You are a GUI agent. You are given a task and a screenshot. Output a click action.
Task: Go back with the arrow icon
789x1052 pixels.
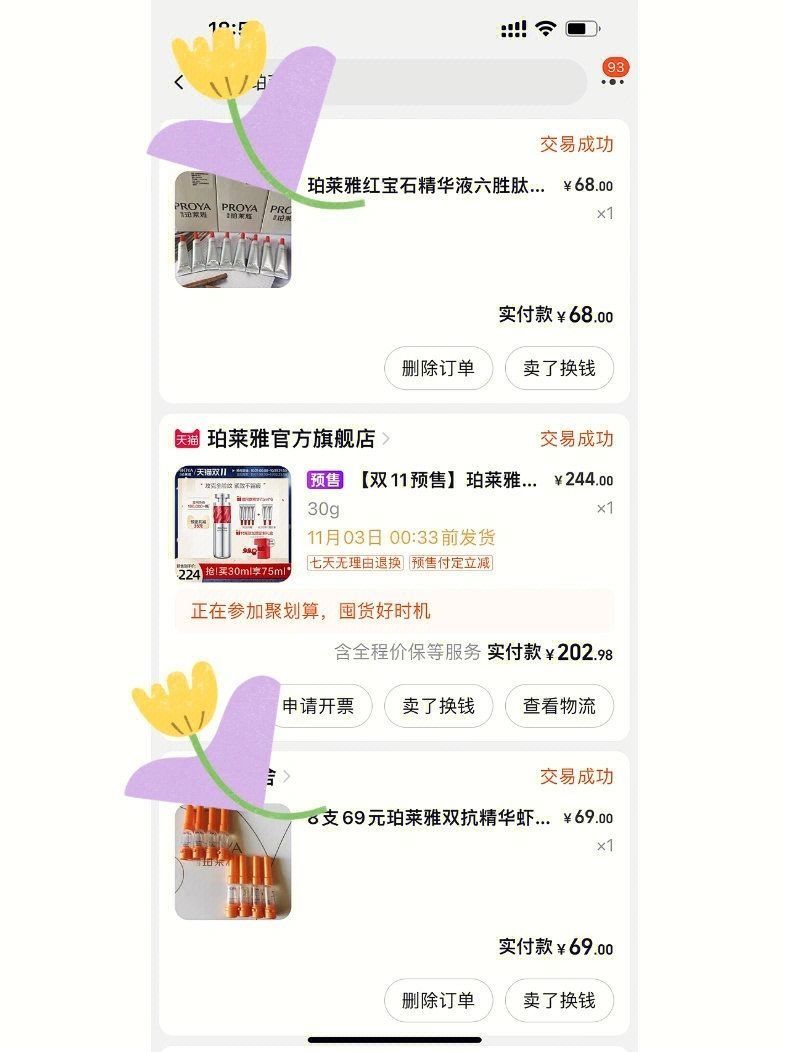[178, 82]
